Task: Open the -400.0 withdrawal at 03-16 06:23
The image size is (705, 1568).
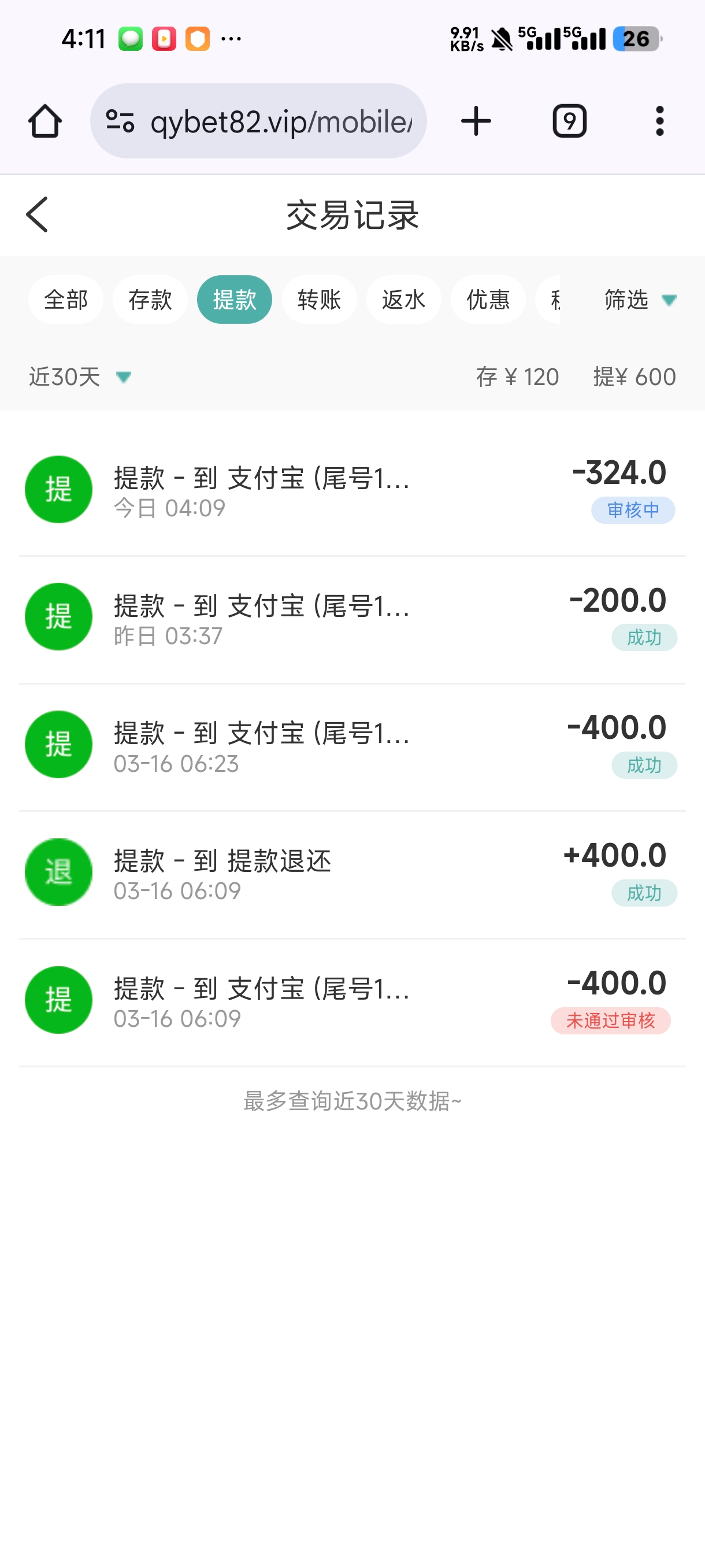Action: 352,745
